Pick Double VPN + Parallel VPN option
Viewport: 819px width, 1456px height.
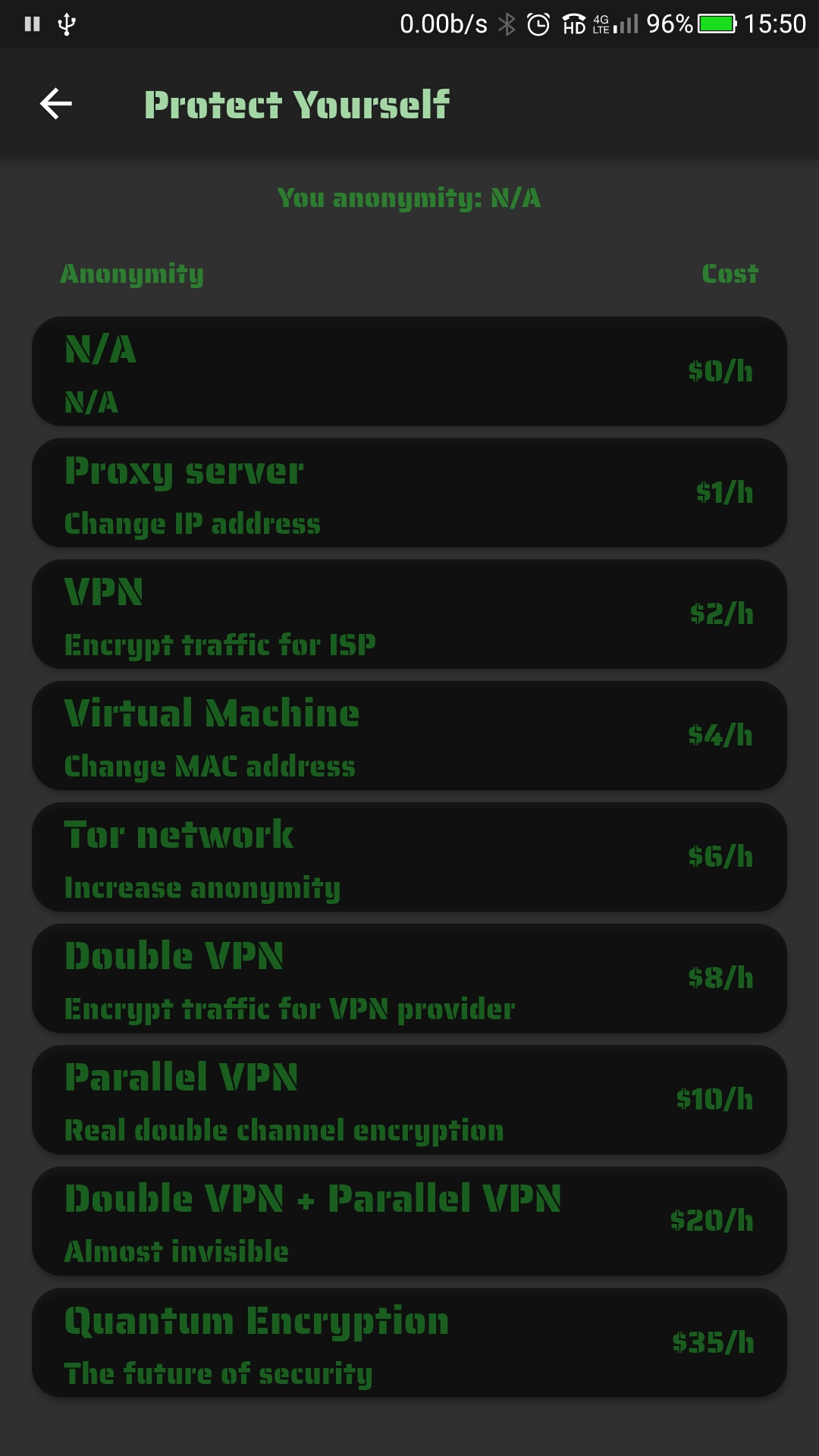(x=409, y=1221)
